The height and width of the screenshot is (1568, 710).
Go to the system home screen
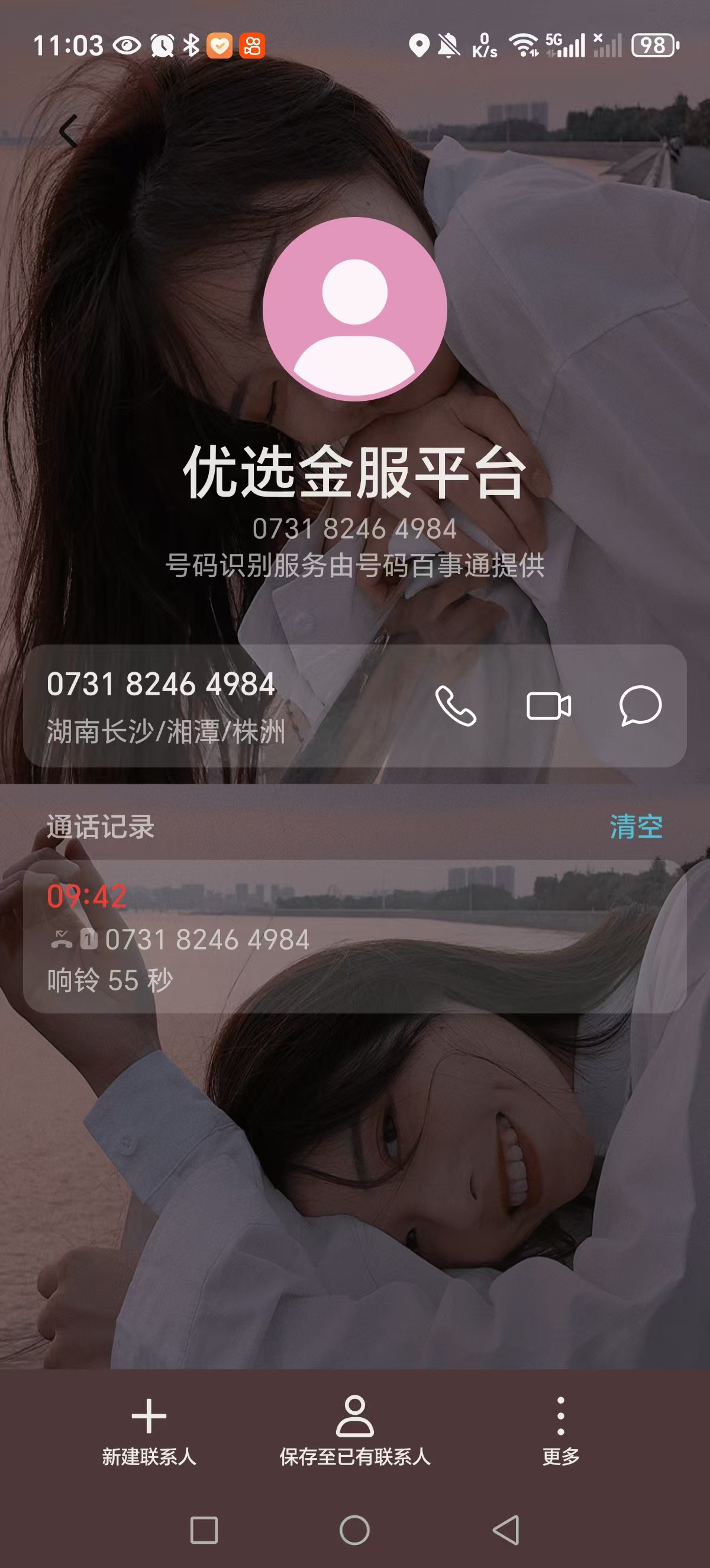tap(354, 1530)
